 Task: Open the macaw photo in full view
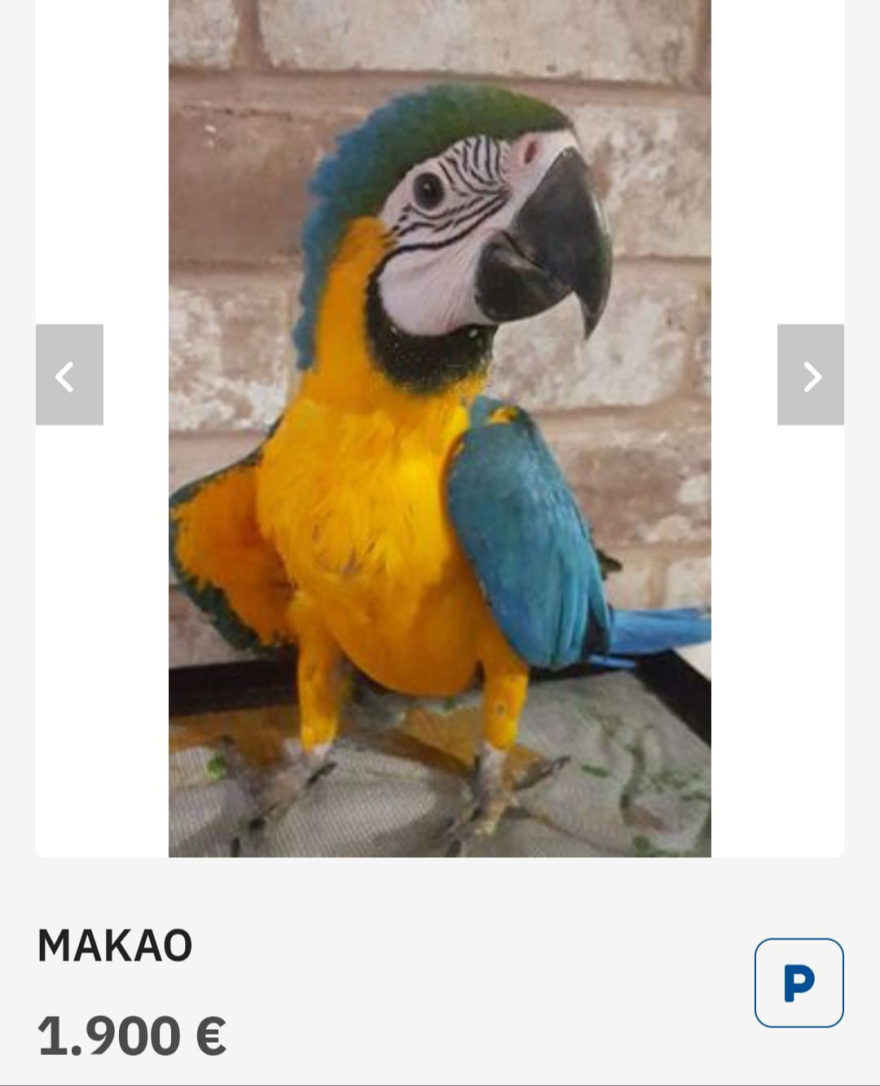pyautogui.click(x=440, y=430)
